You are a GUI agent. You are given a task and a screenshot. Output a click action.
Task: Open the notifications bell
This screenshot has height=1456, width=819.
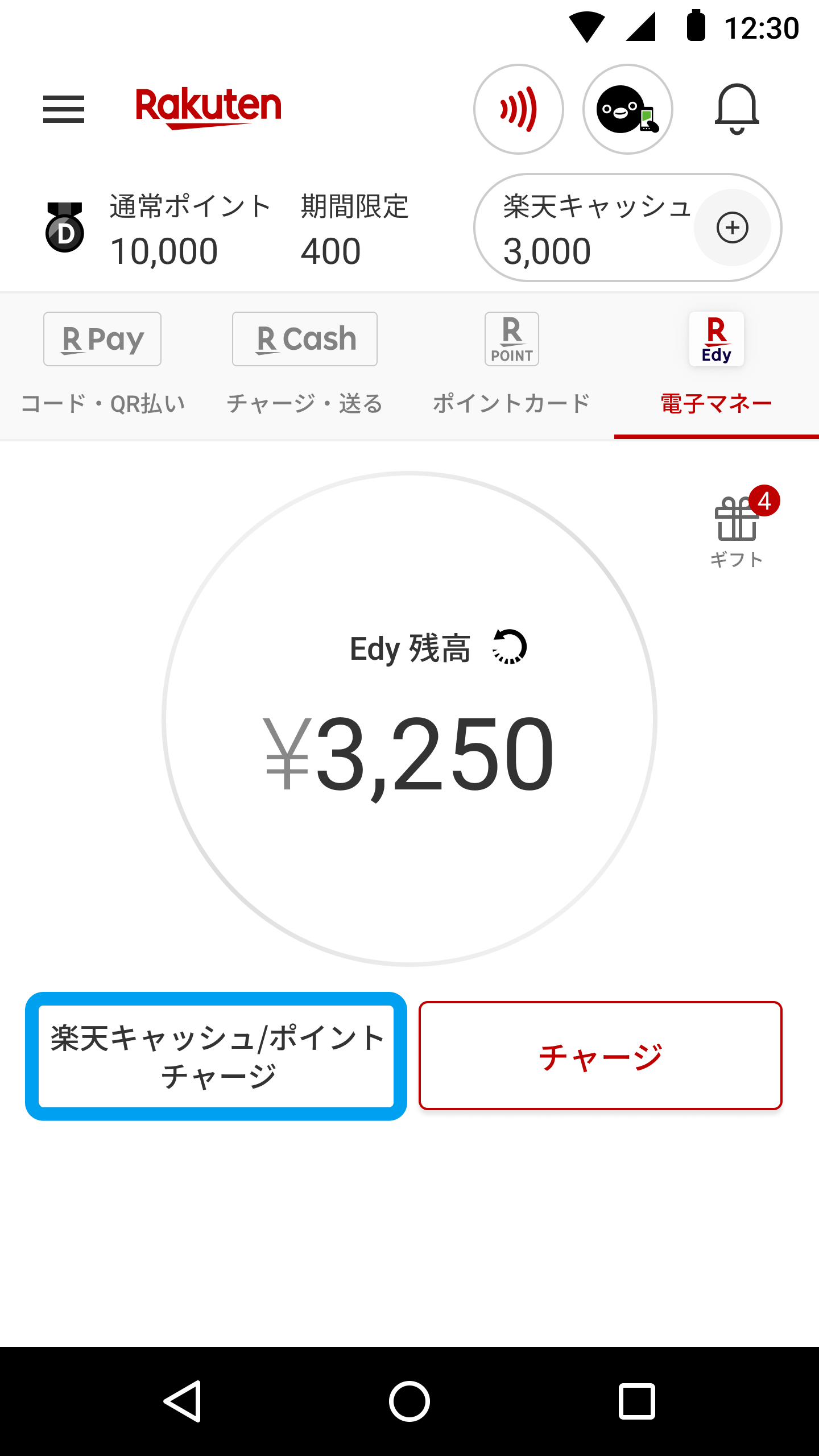tap(737, 109)
